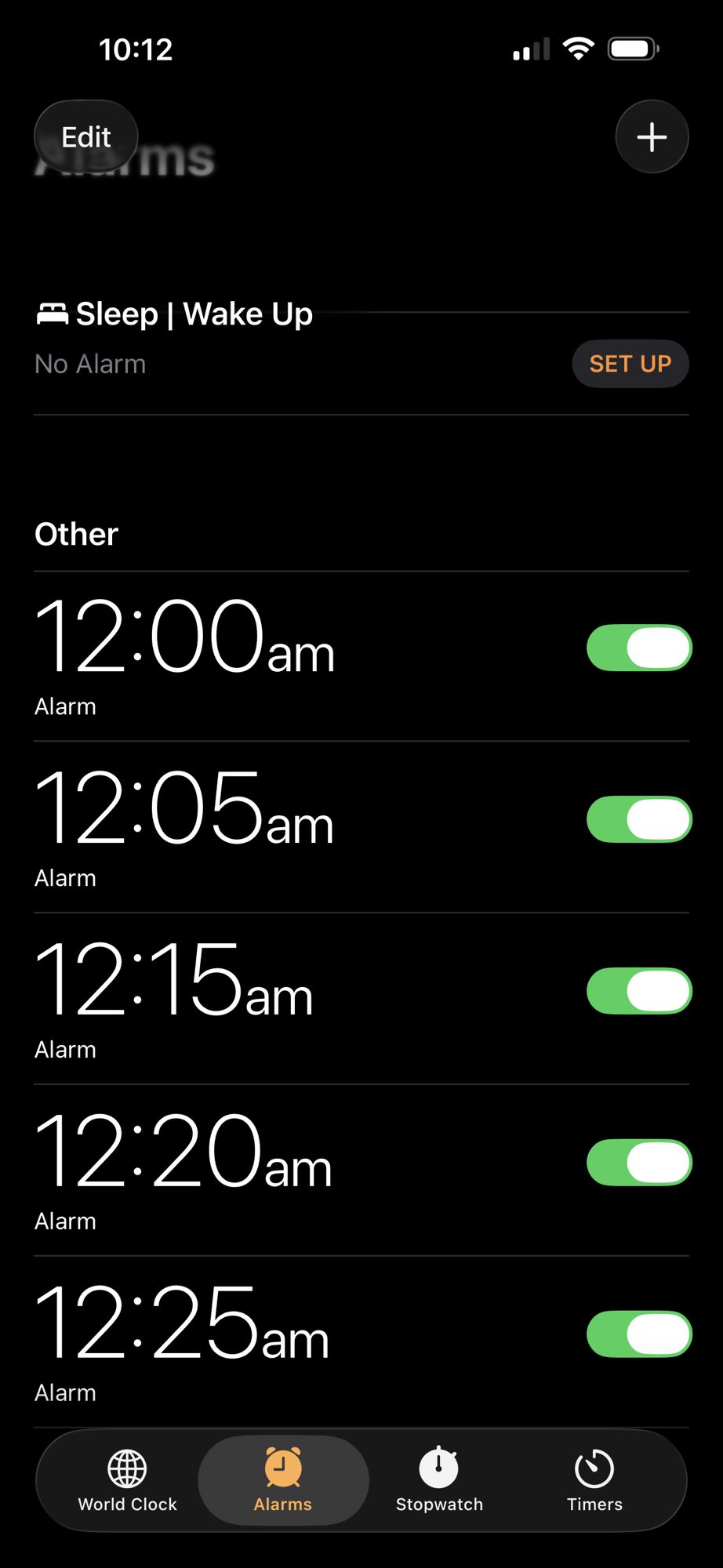The height and width of the screenshot is (1568, 723).
Task: Switch off the 12:20 am alarm
Action: point(638,1163)
